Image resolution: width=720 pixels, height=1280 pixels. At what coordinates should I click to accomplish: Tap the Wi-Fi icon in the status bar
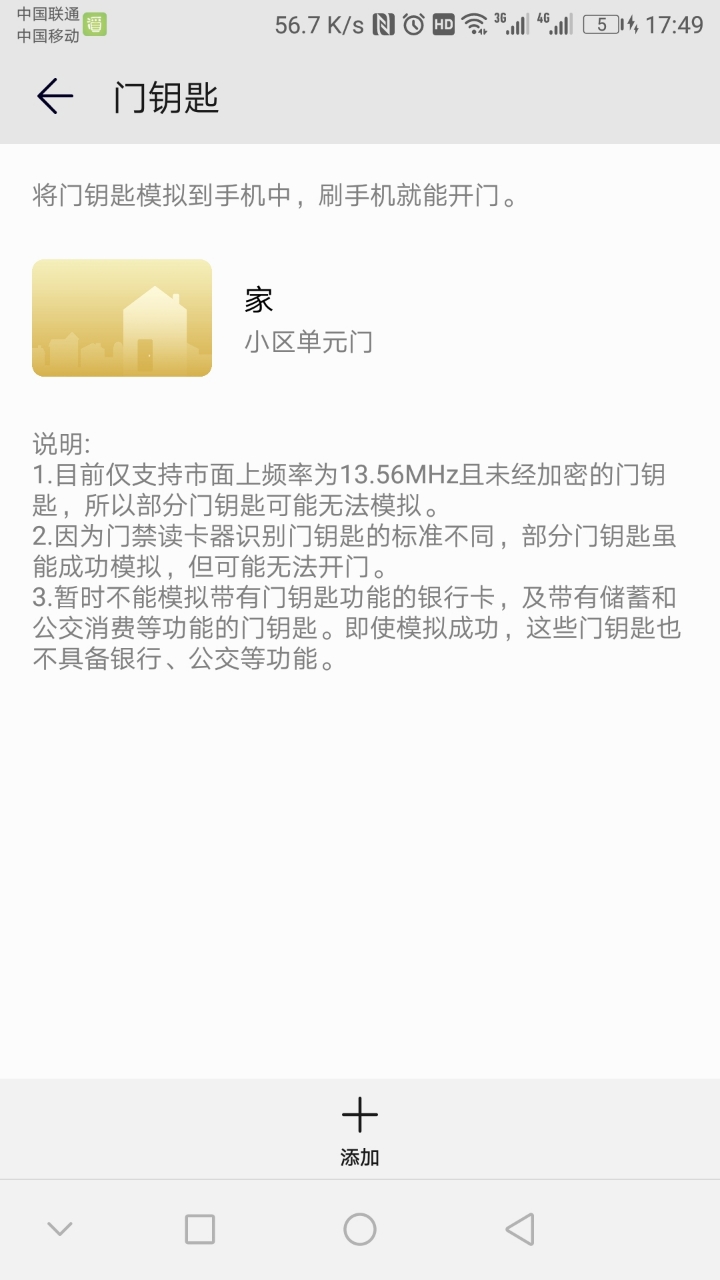point(475,22)
